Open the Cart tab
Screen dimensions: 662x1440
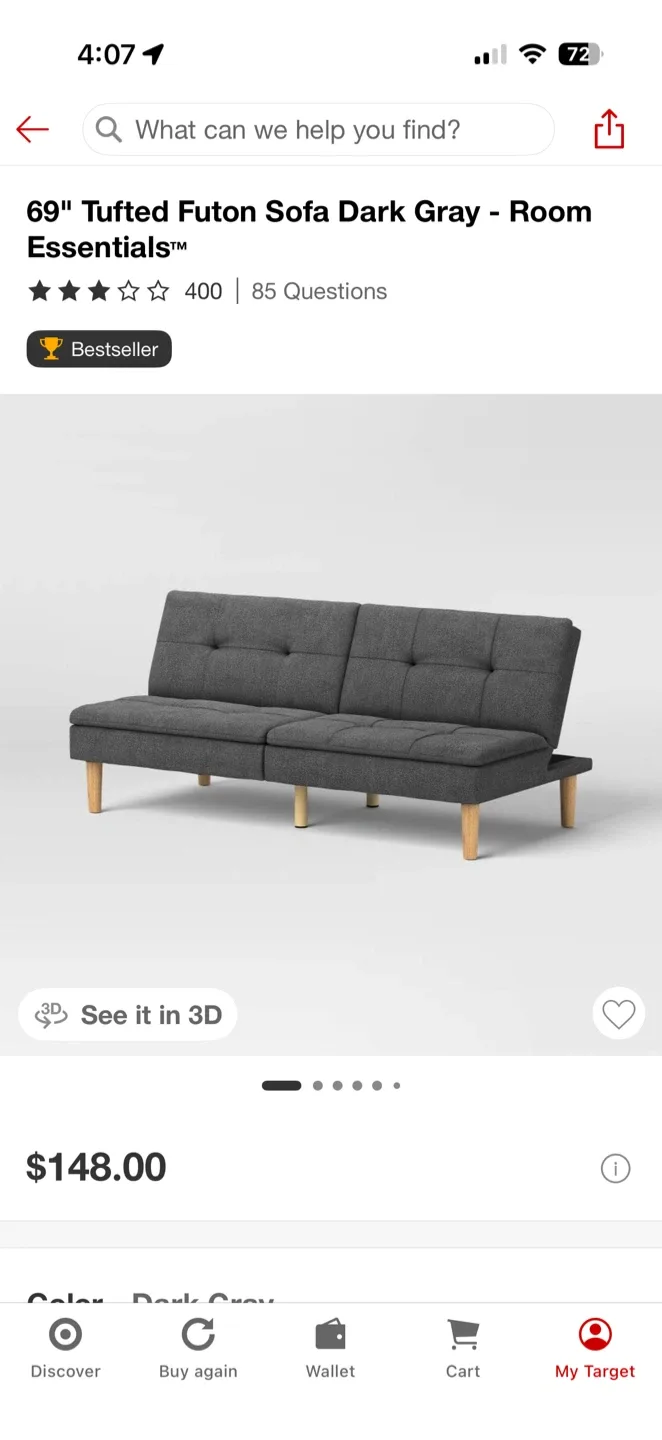point(463,1348)
